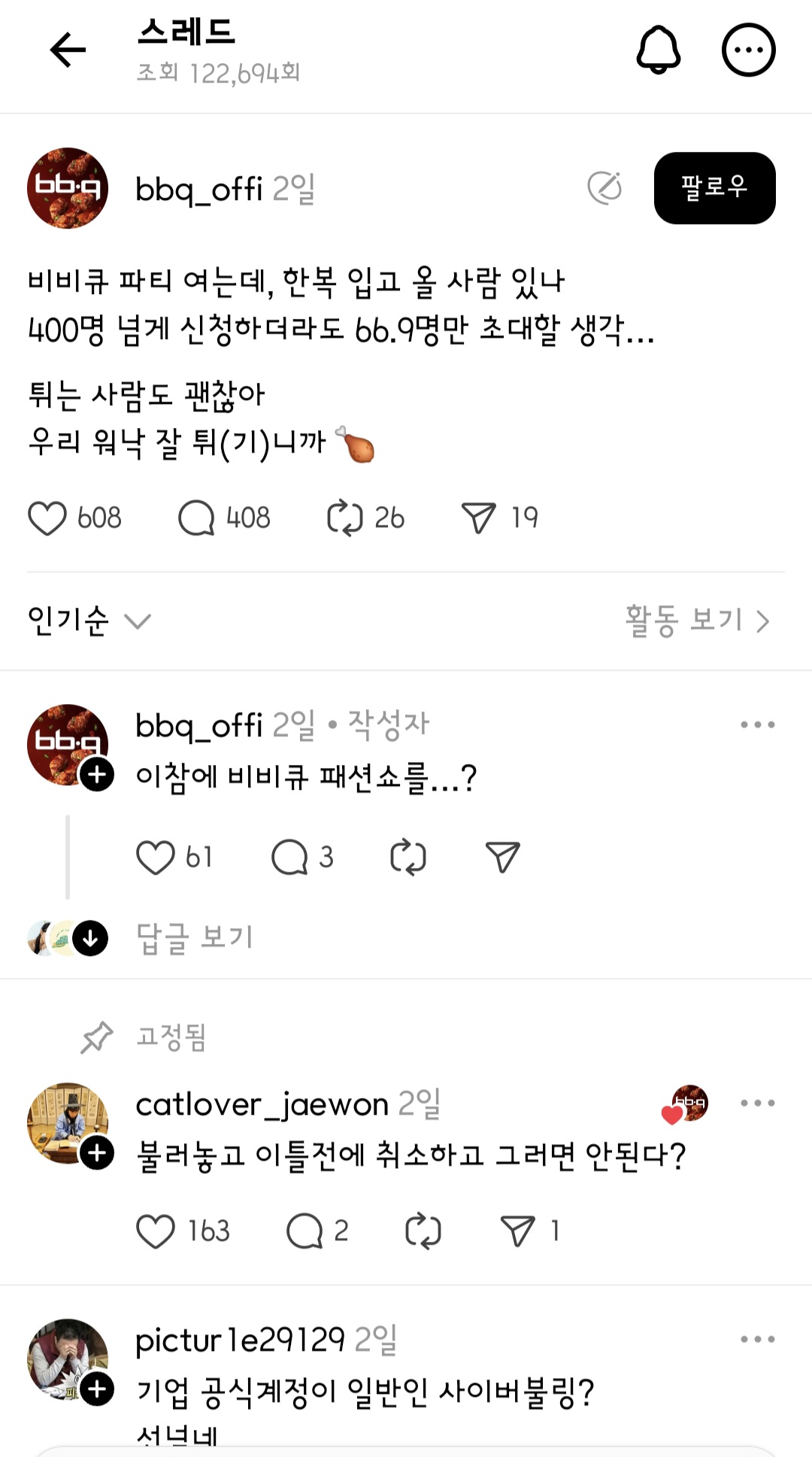Show replies via 답글 보기
This screenshot has height=1457, width=812.
(194, 938)
